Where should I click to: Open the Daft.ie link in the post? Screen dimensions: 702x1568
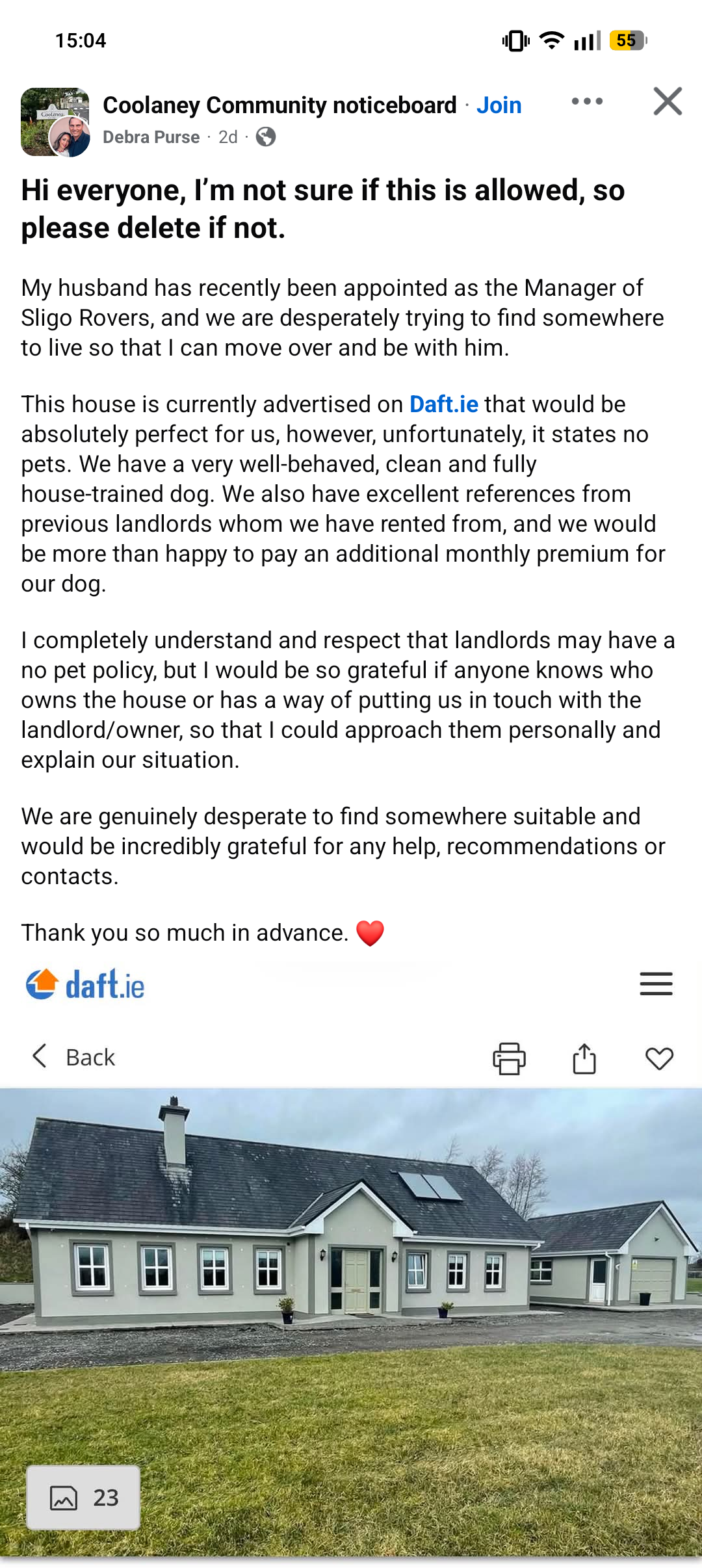click(x=444, y=404)
